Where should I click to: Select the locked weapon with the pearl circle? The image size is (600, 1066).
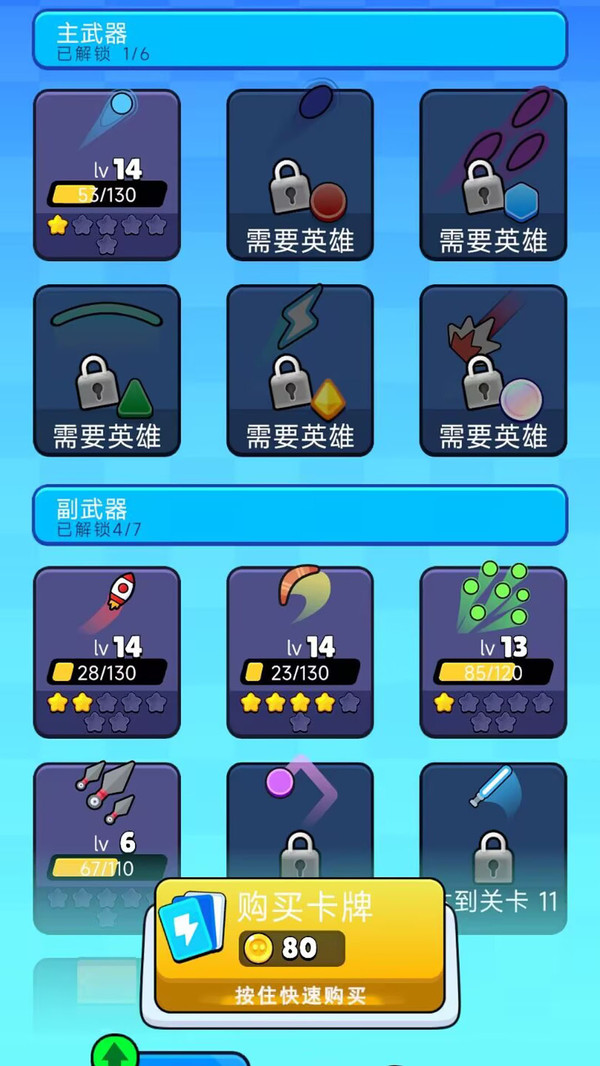493,371
